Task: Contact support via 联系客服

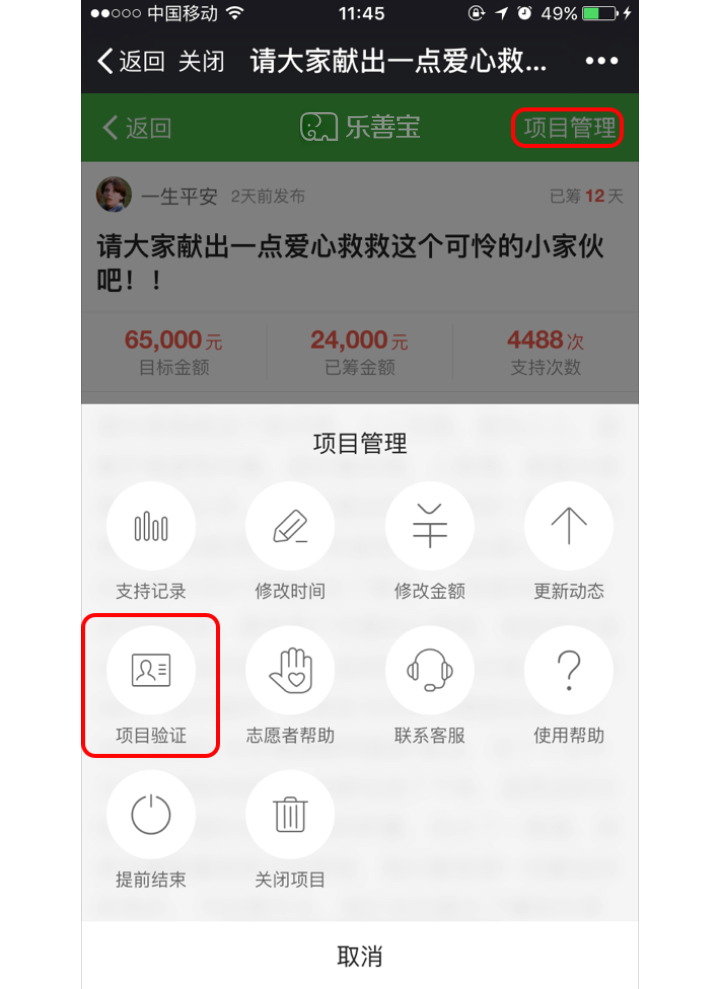Action: click(429, 671)
